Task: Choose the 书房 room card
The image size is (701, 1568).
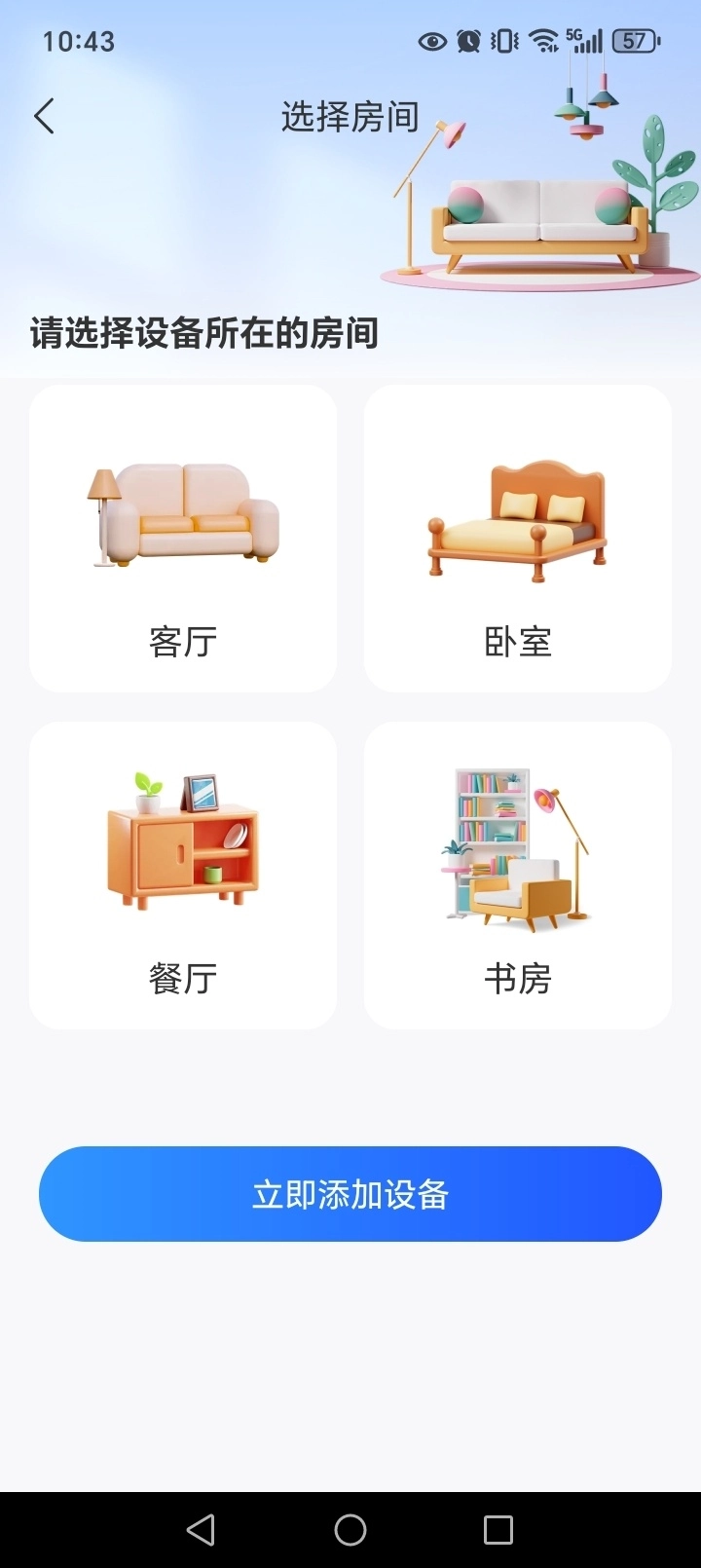Action: [x=517, y=874]
